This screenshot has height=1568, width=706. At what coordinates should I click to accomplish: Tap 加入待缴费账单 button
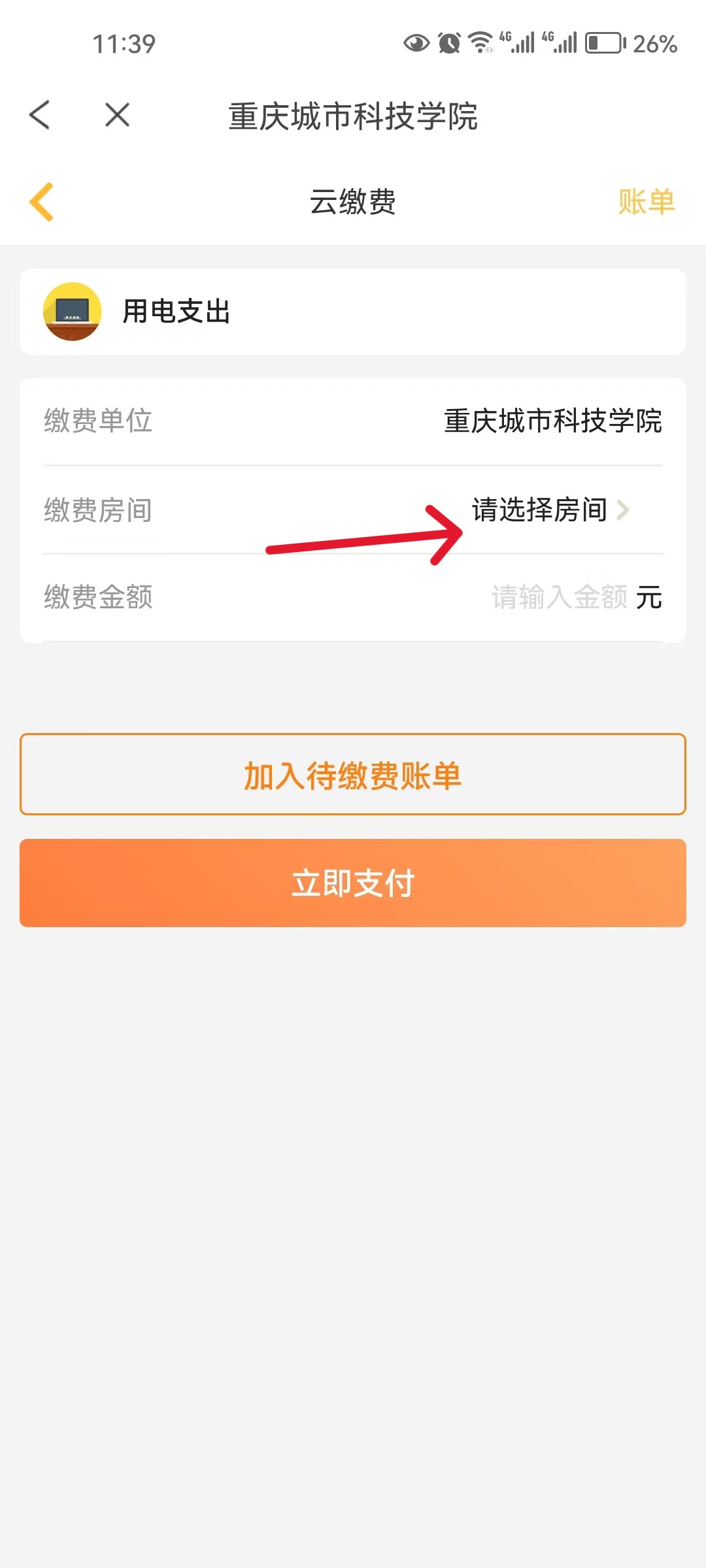pos(353,775)
